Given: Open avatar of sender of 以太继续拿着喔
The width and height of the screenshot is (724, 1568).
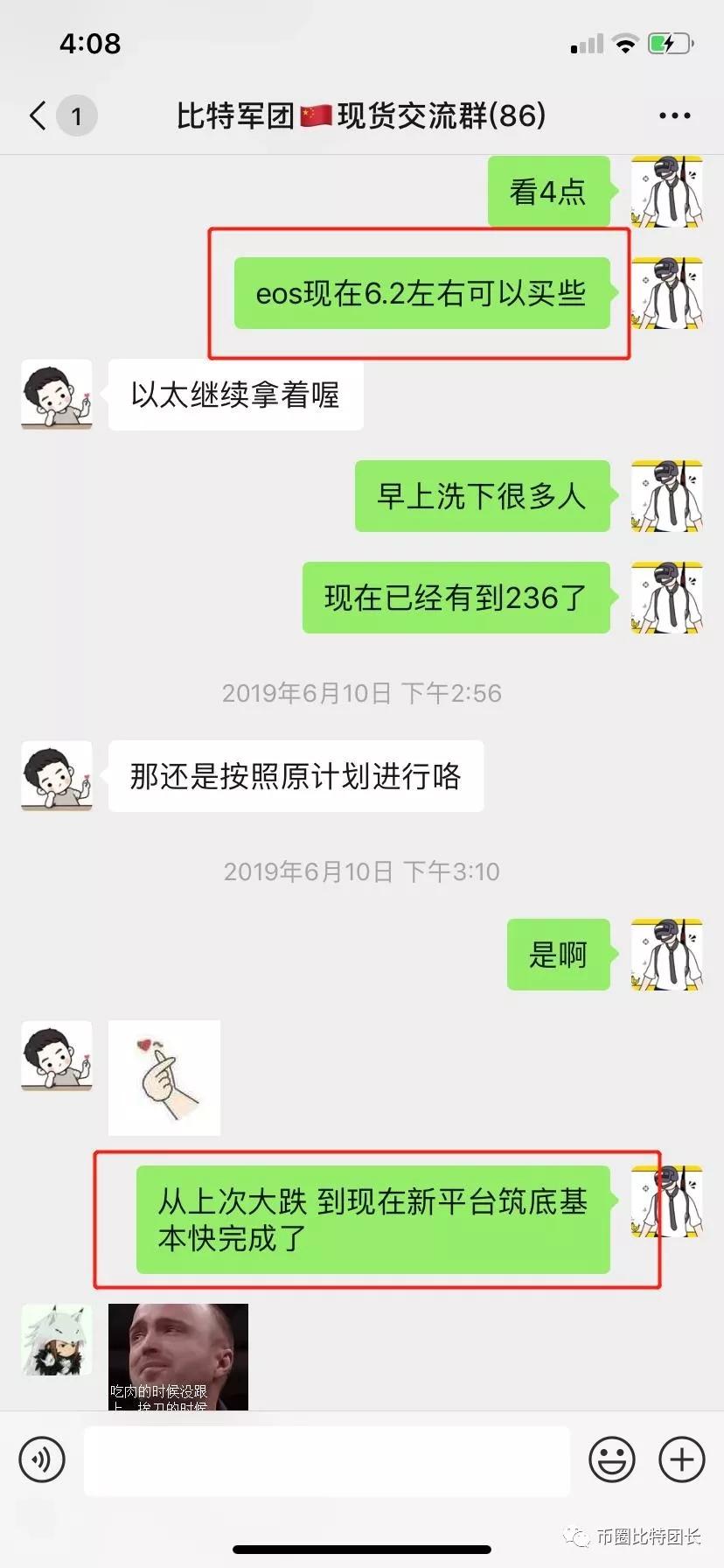Looking at the screenshot, I should coord(57,395).
